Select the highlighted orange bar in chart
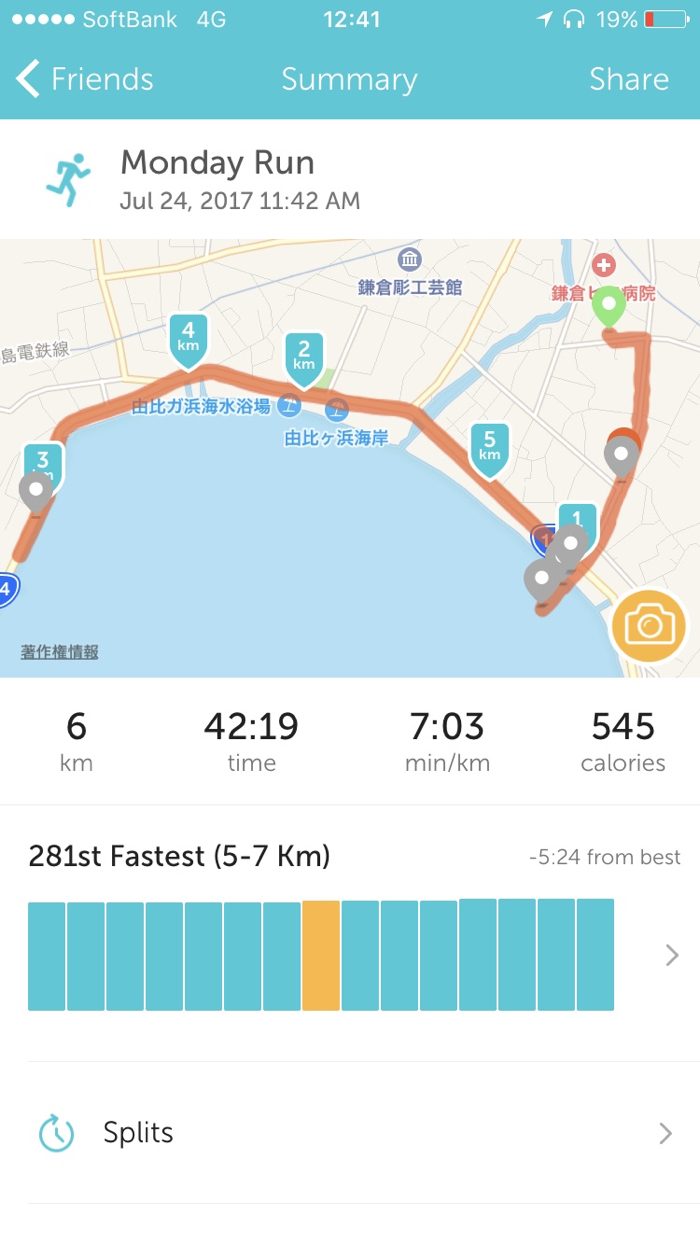This screenshot has height=1245, width=700. [321, 955]
